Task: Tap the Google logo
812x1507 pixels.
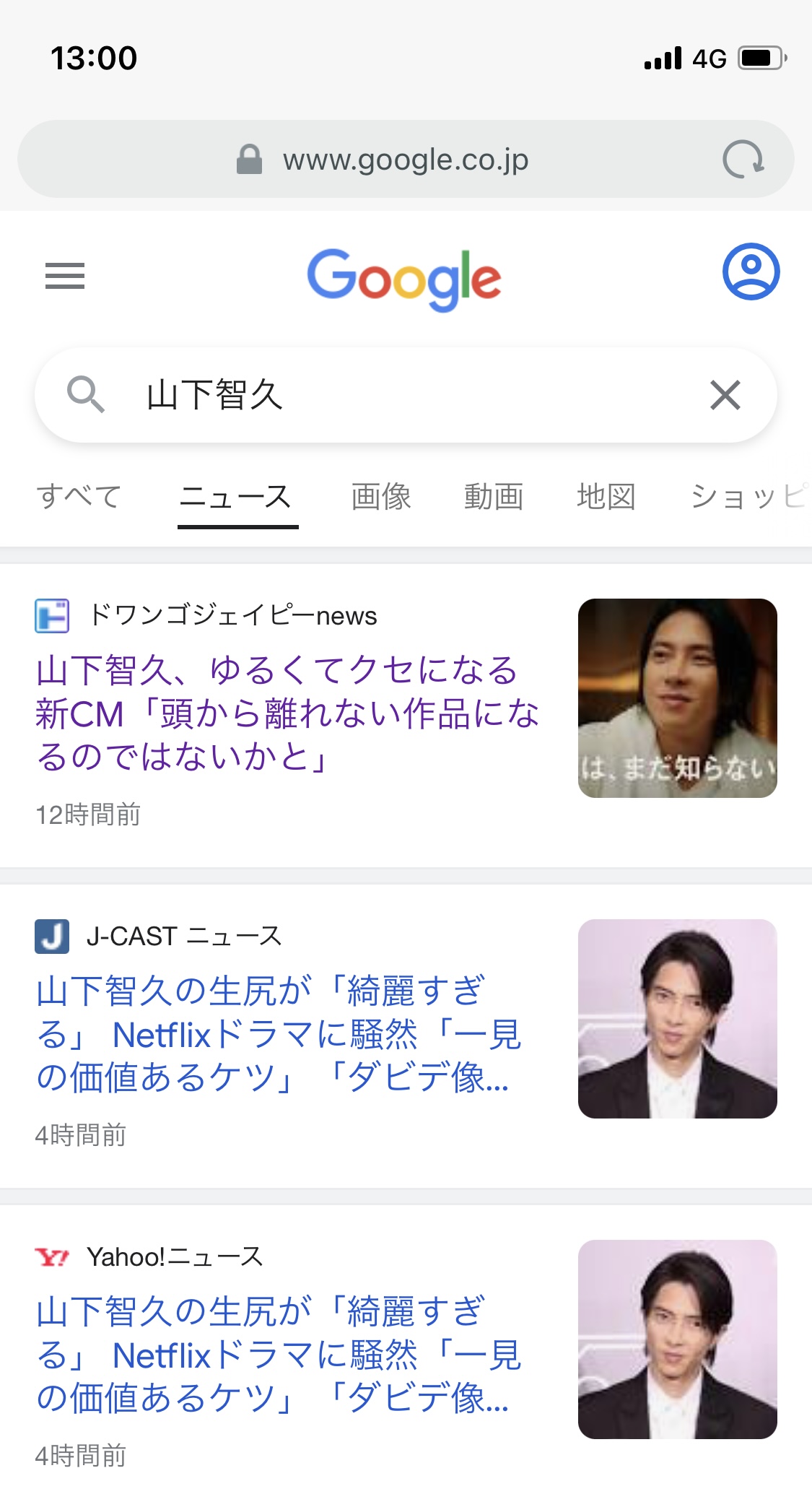Action: 404,279
